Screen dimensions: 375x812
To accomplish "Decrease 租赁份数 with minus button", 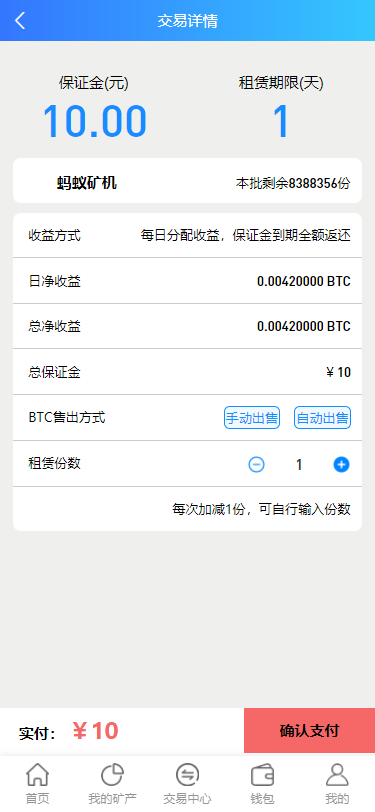I will 256,465.
